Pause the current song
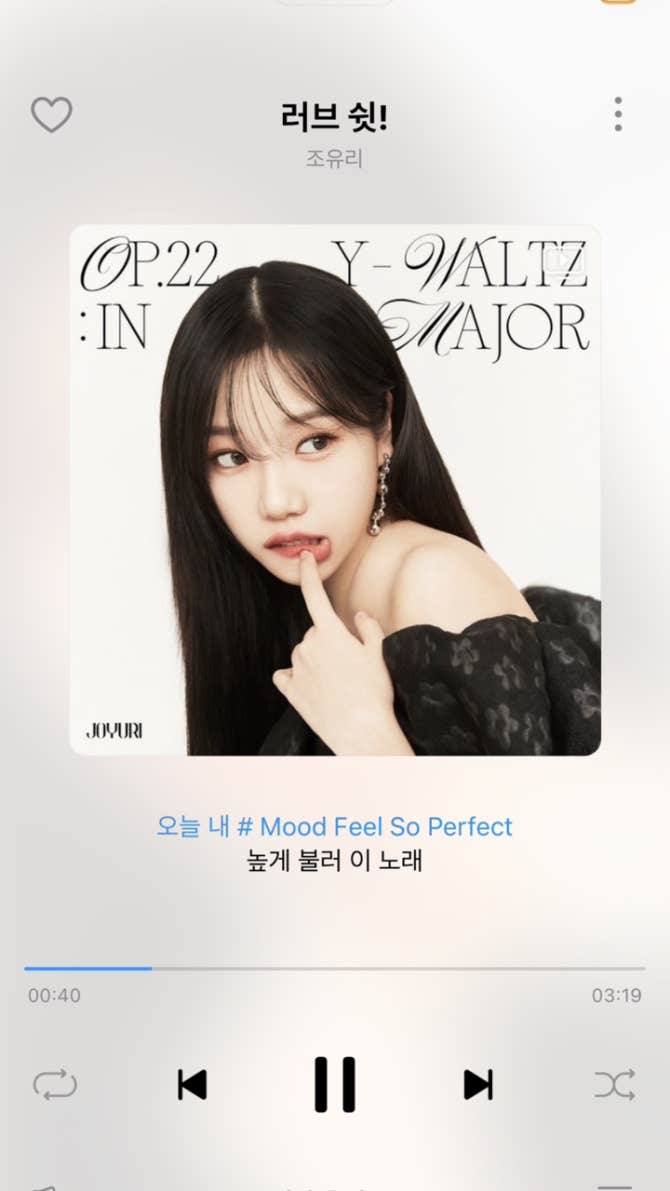The image size is (670, 1191). pyautogui.click(x=335, y=1084)
